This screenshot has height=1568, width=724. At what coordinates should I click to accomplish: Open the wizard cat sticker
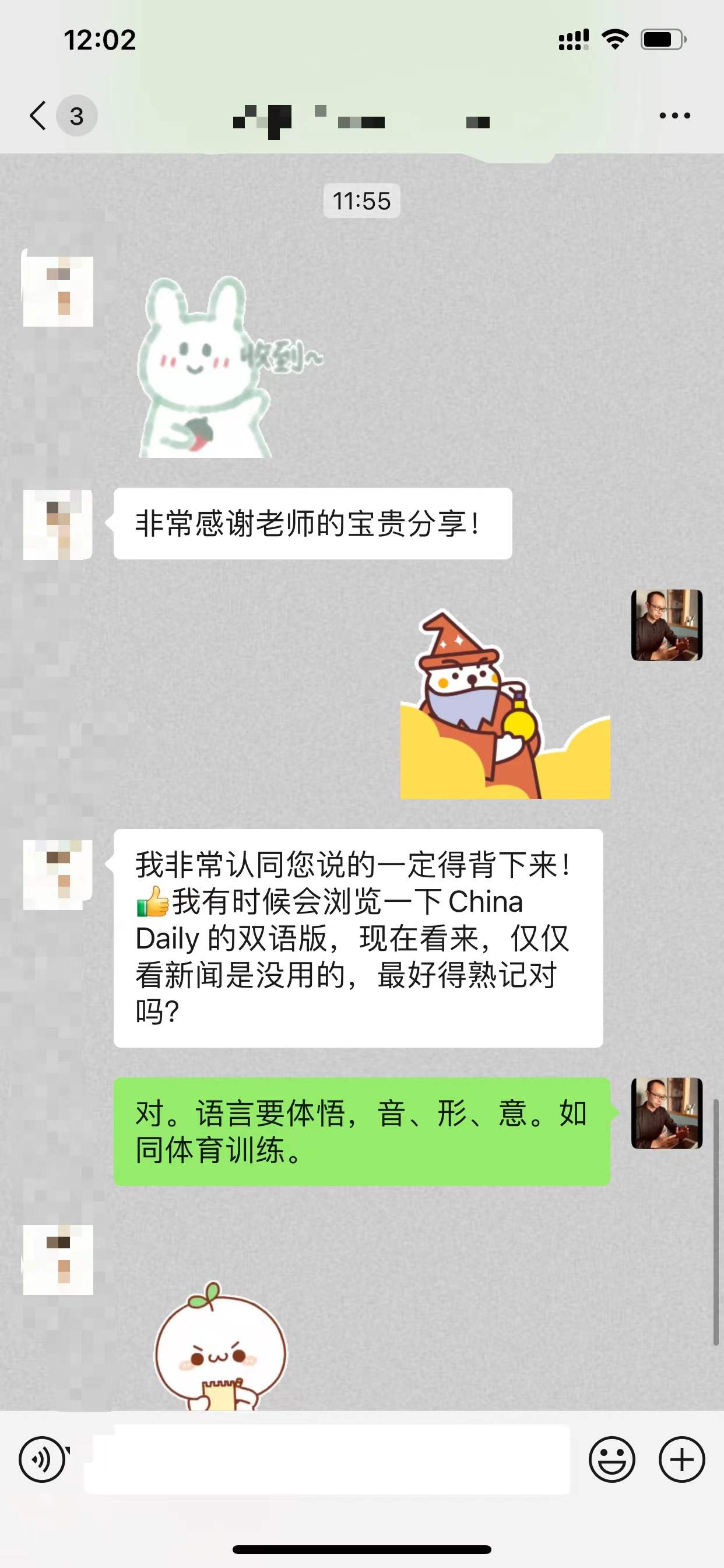(x=504, y=706)
